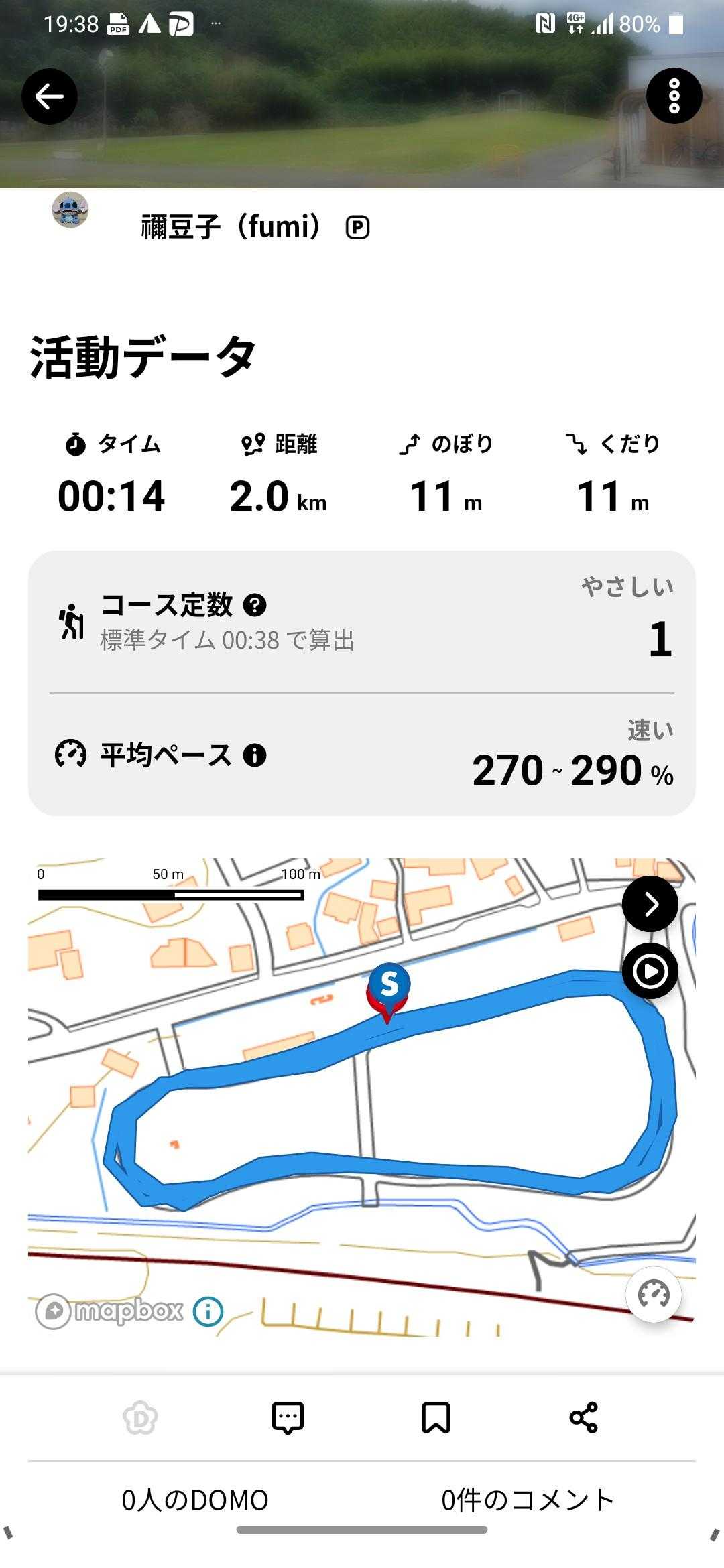Bookmark this activity
This screenshot has width=724, height=1568.
(x=436, y=1417)
